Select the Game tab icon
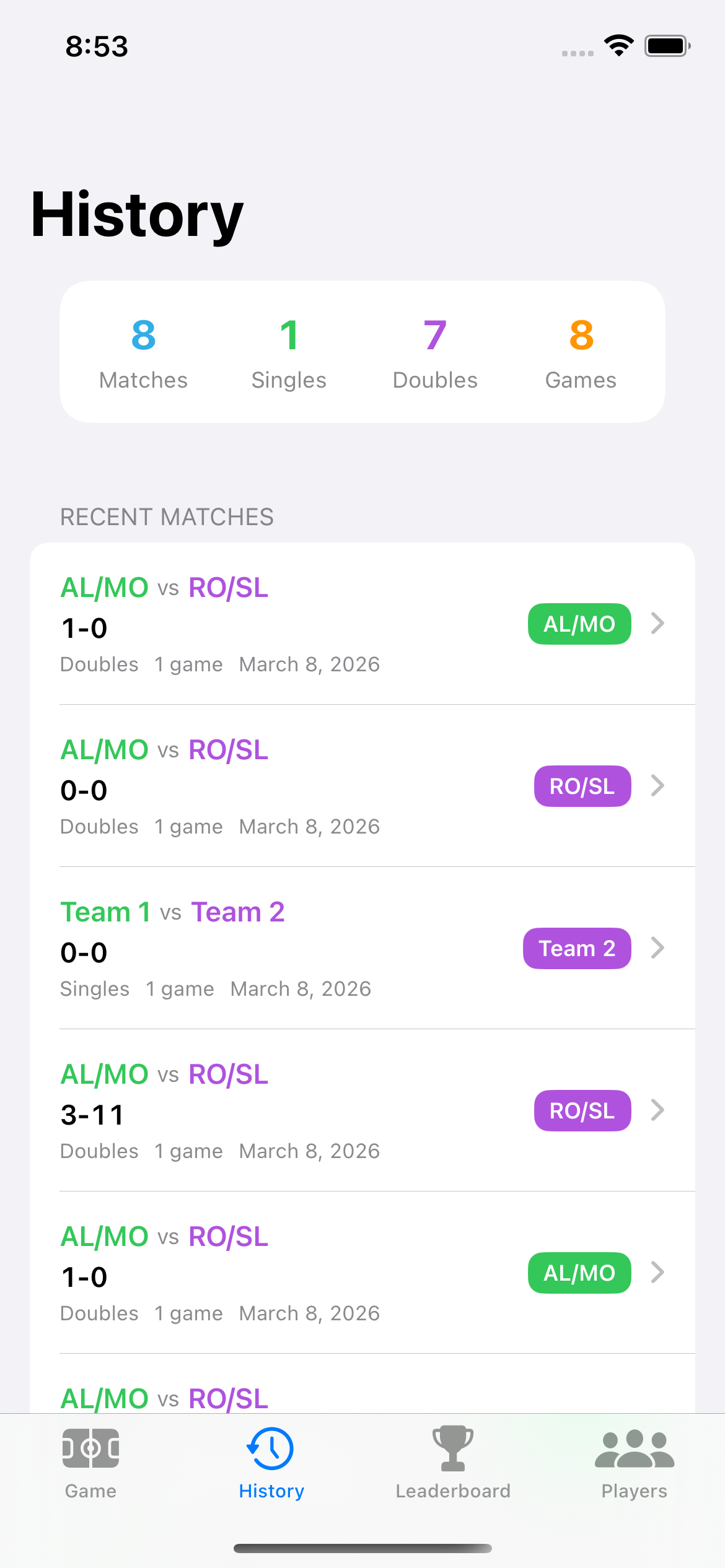The width and height of the screenshot is (725, 1568). (90, 1448)
